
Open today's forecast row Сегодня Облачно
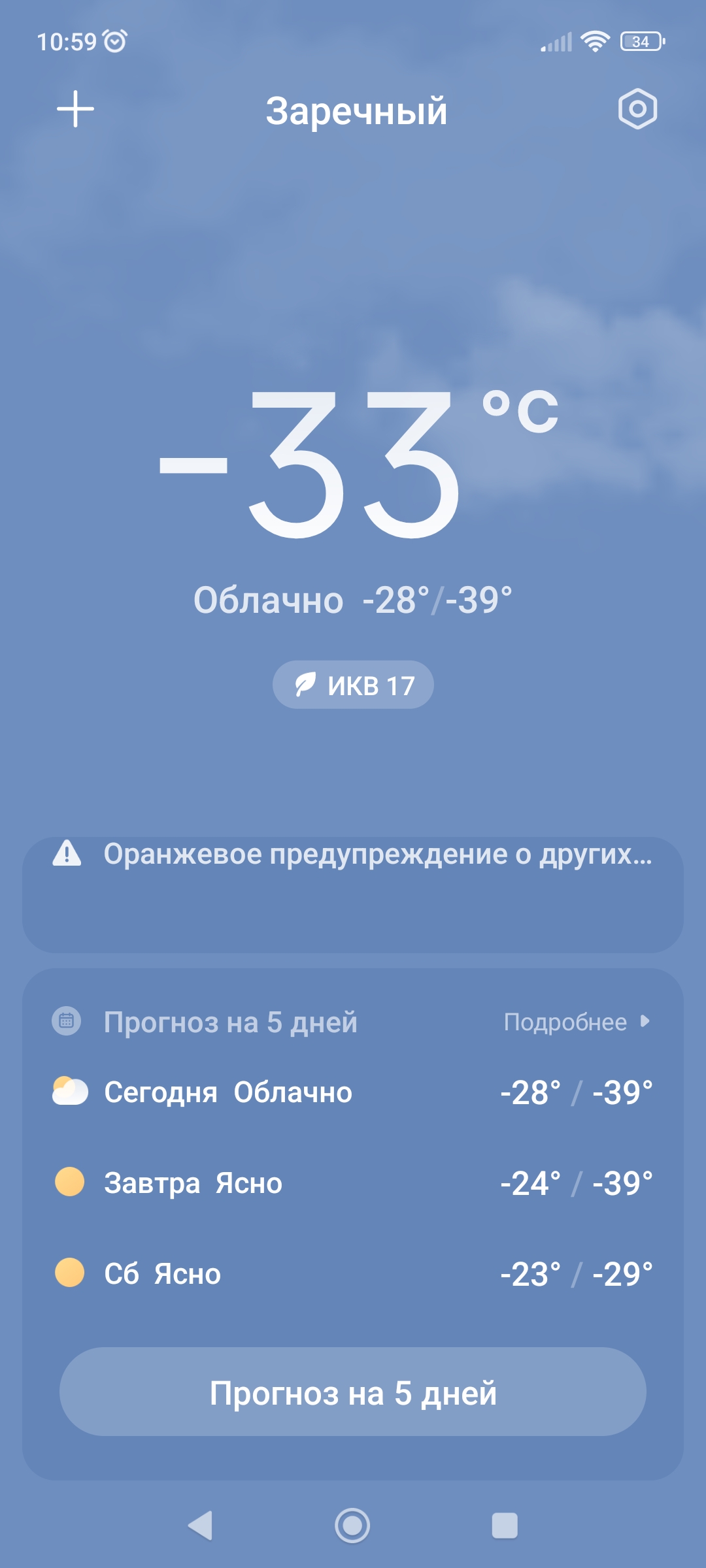353,1092
